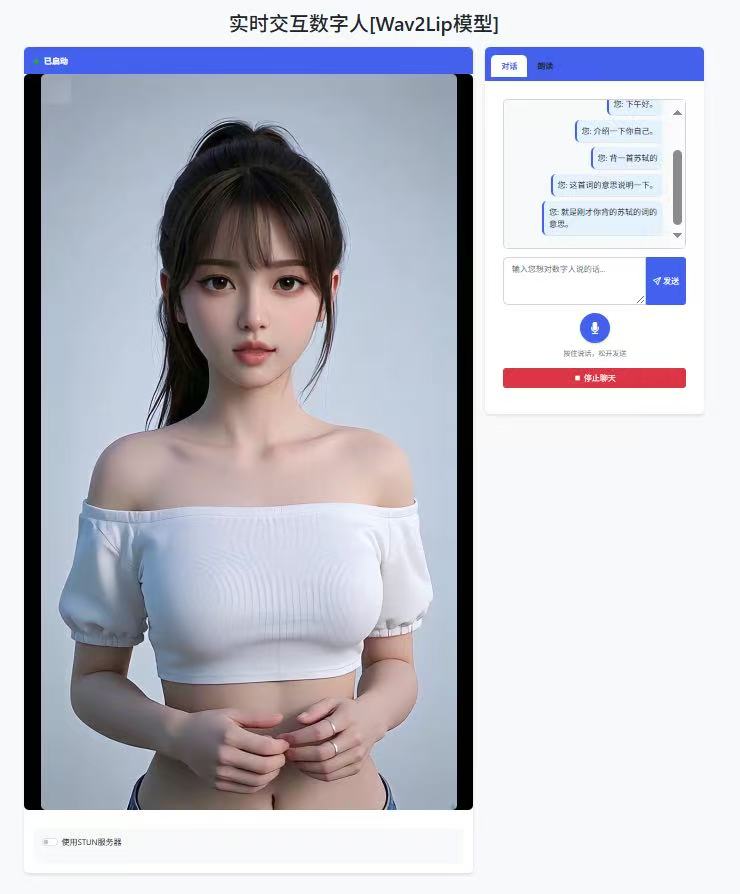Click the chat scrollbar up arrow
Viewport: 740px width, 894px height.
(x=677, y=112)
